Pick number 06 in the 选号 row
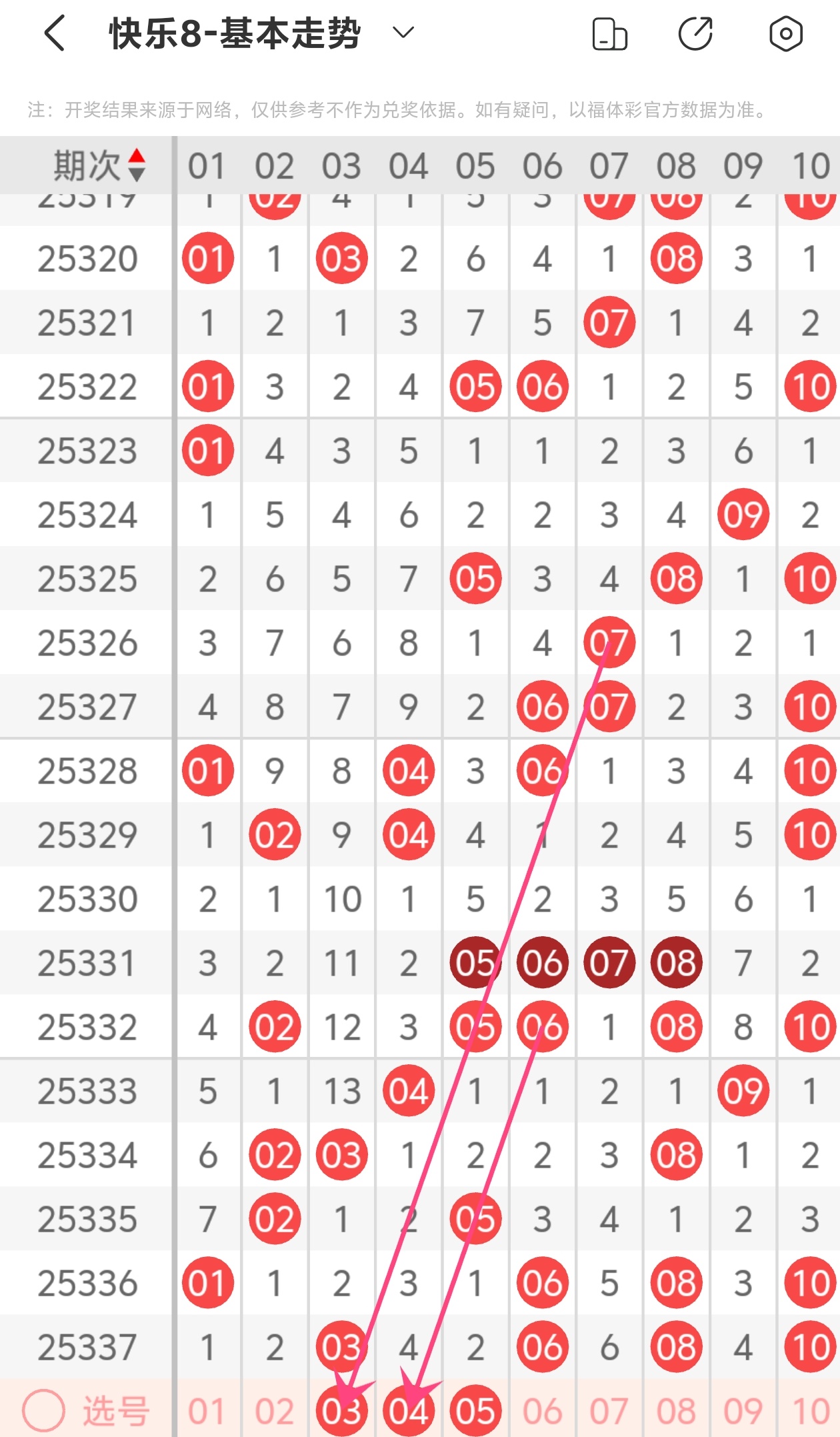 543,1411
